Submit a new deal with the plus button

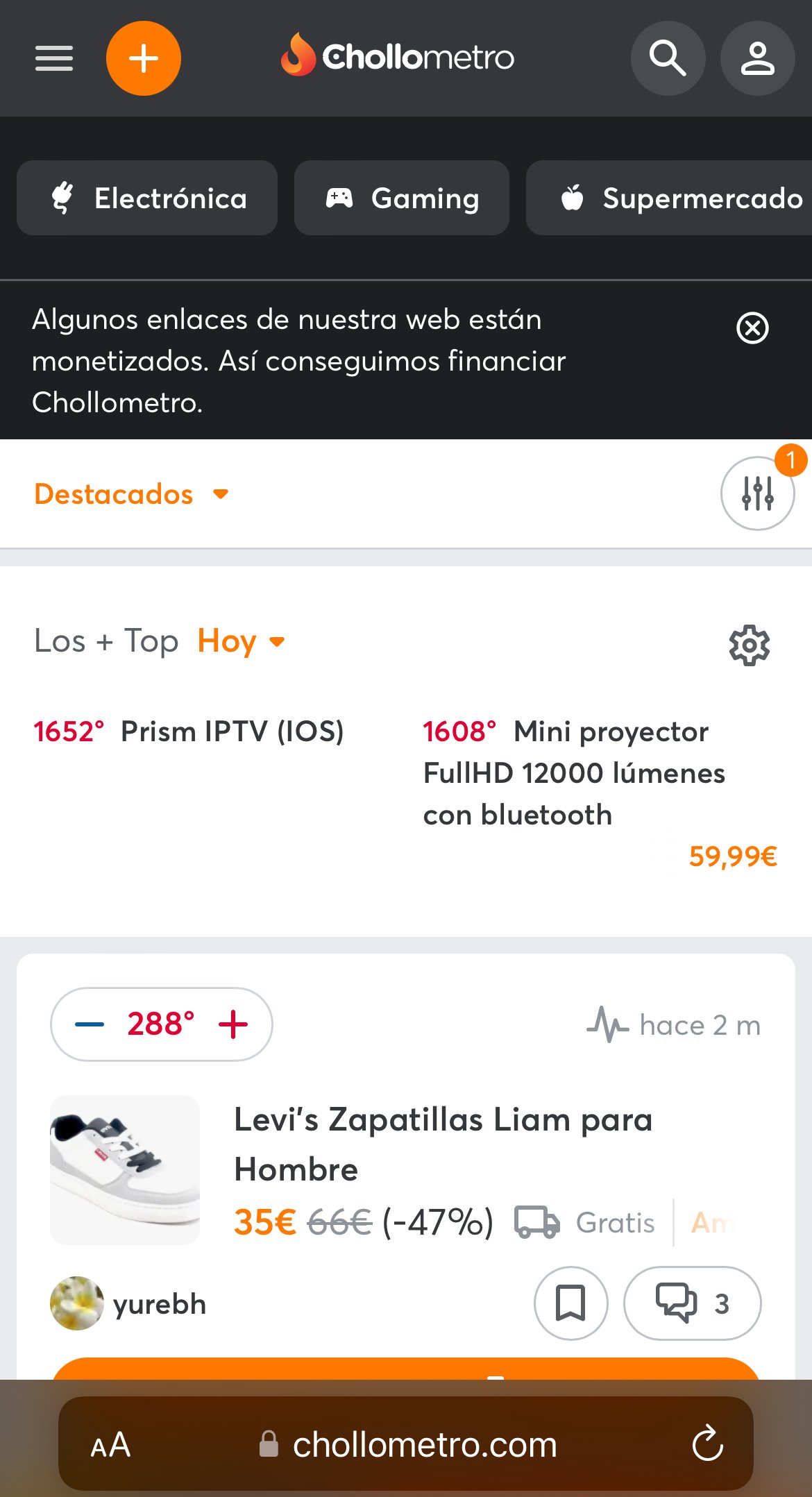[x=144, y=58]
